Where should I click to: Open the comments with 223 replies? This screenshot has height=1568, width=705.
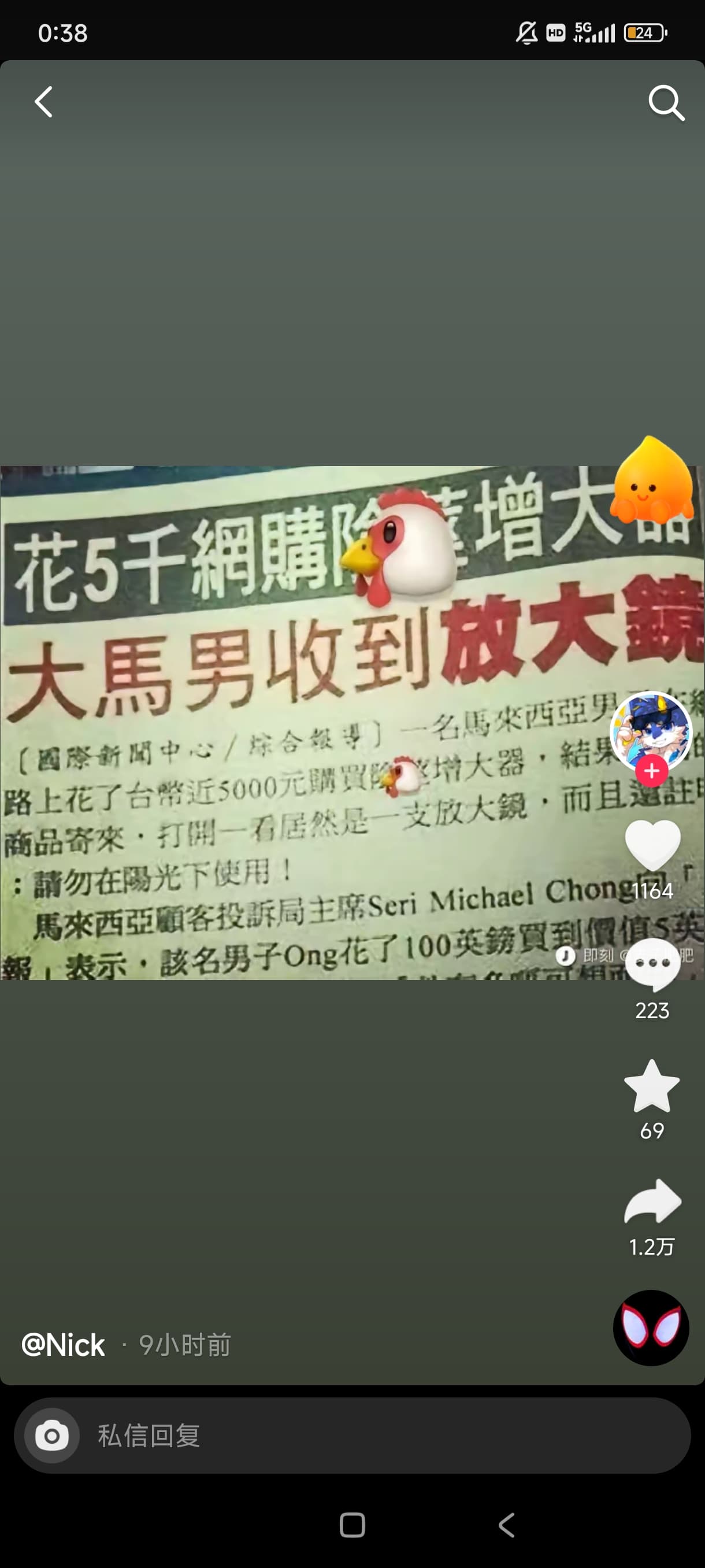click(x=652, y=964)
